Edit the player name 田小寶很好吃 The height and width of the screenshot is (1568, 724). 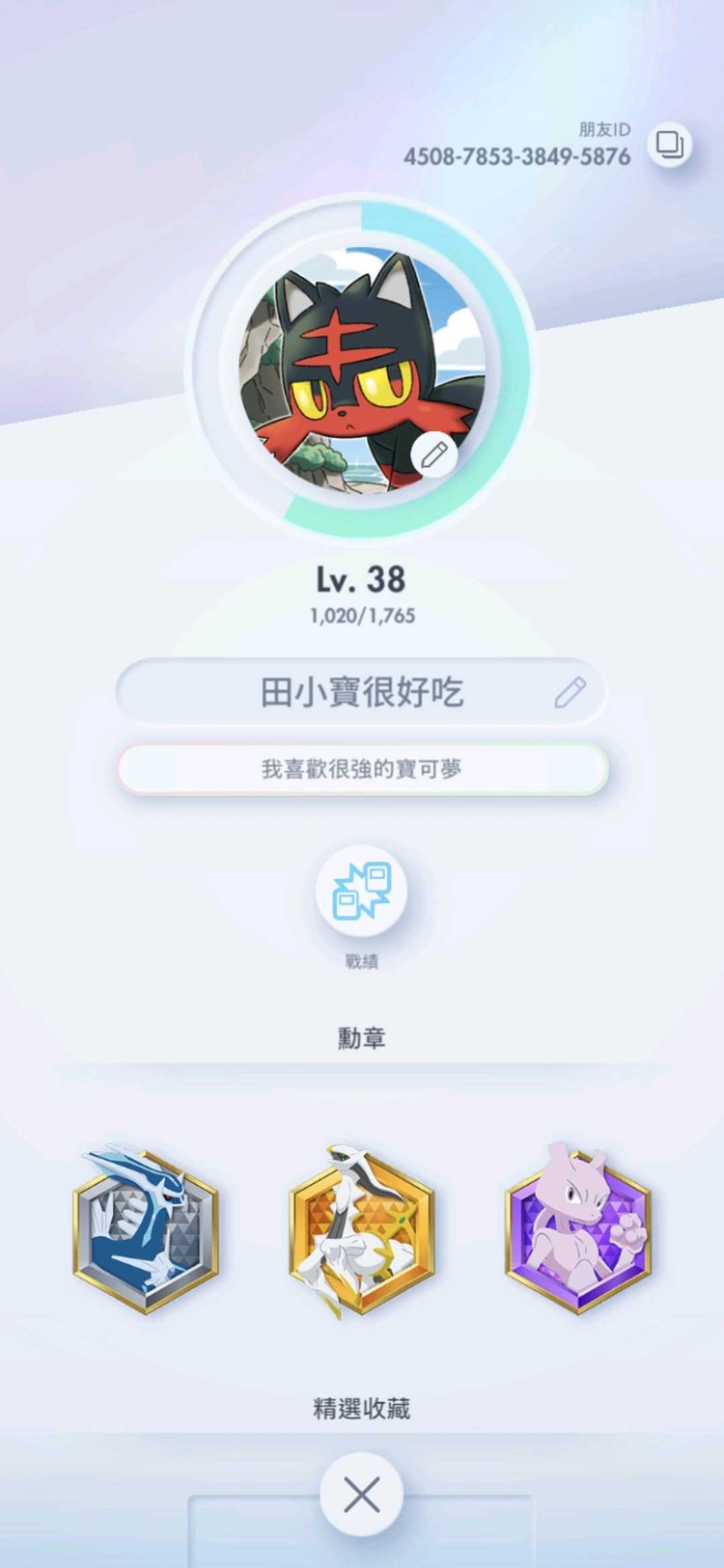(x=570, y=692)
